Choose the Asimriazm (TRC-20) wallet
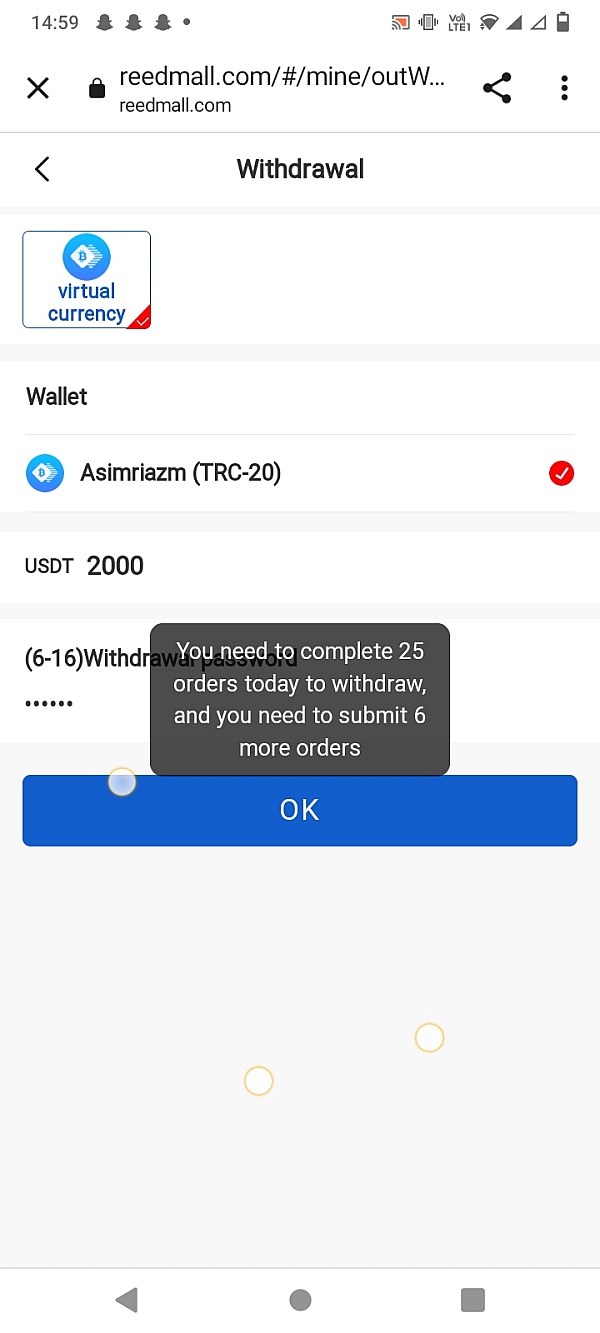 (x=300, y=473)
